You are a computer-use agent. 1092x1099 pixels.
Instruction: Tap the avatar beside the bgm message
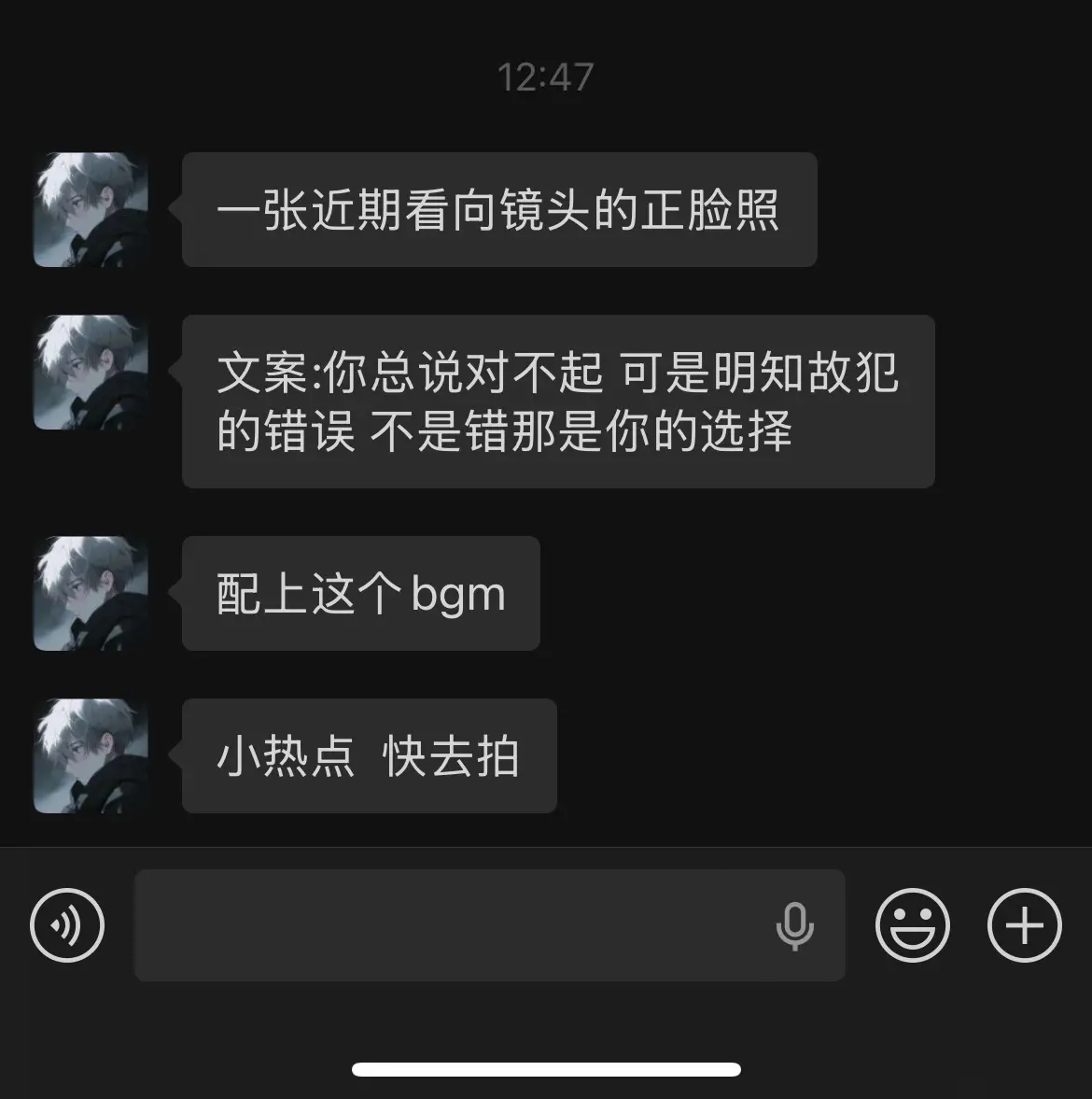[x=91, y=592]
